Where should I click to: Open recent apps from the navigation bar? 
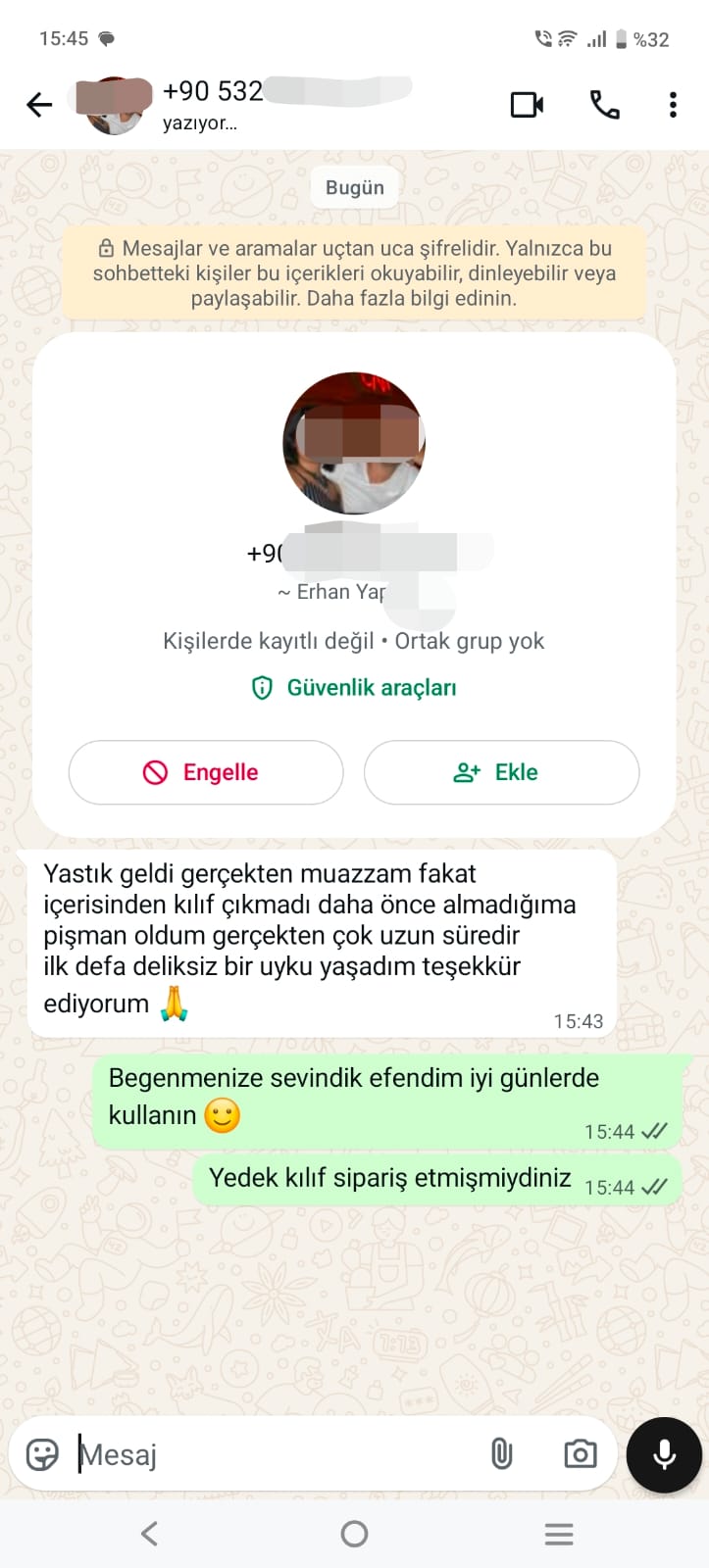(559, 1534)
